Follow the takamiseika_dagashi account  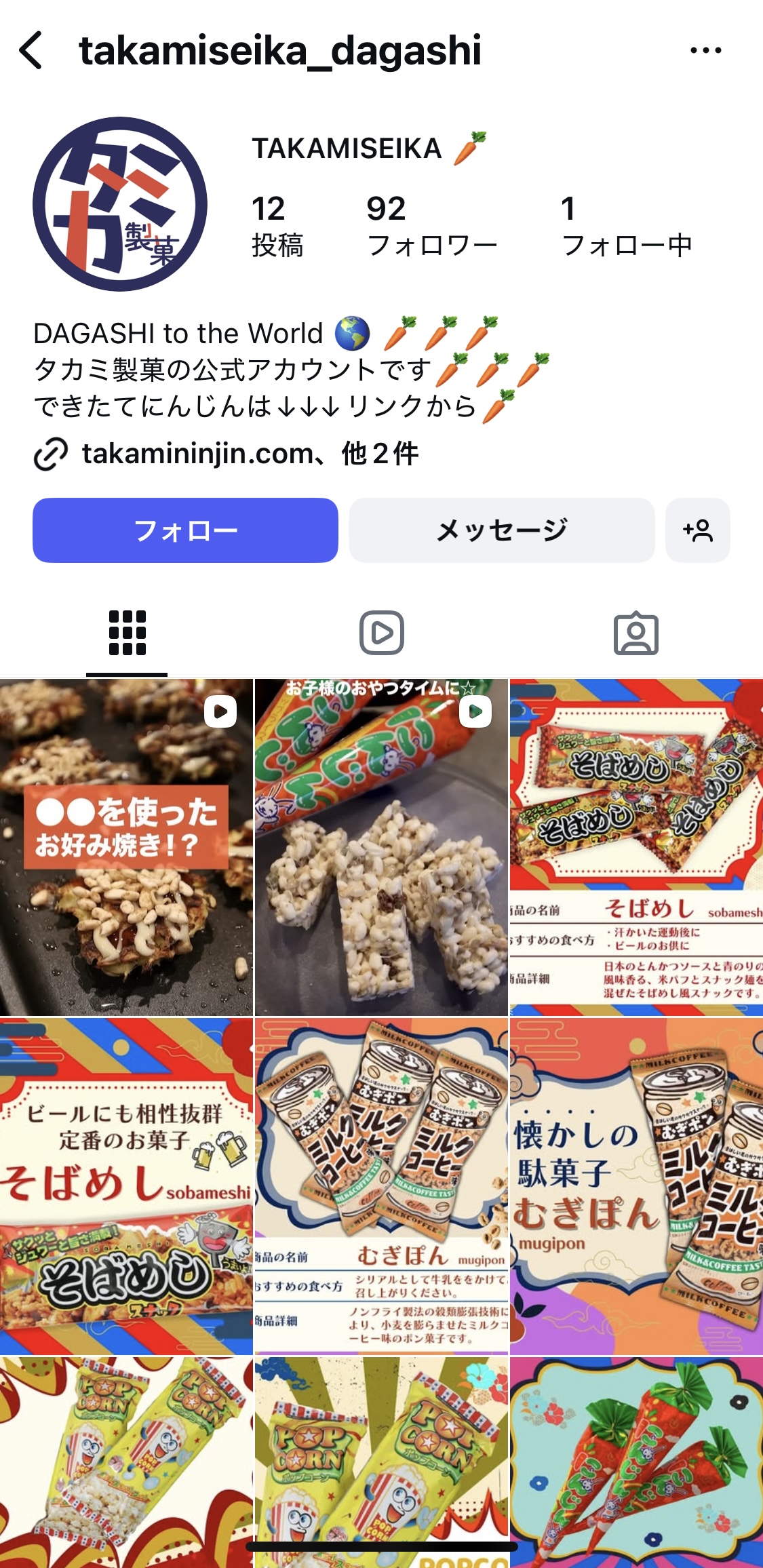185,530
